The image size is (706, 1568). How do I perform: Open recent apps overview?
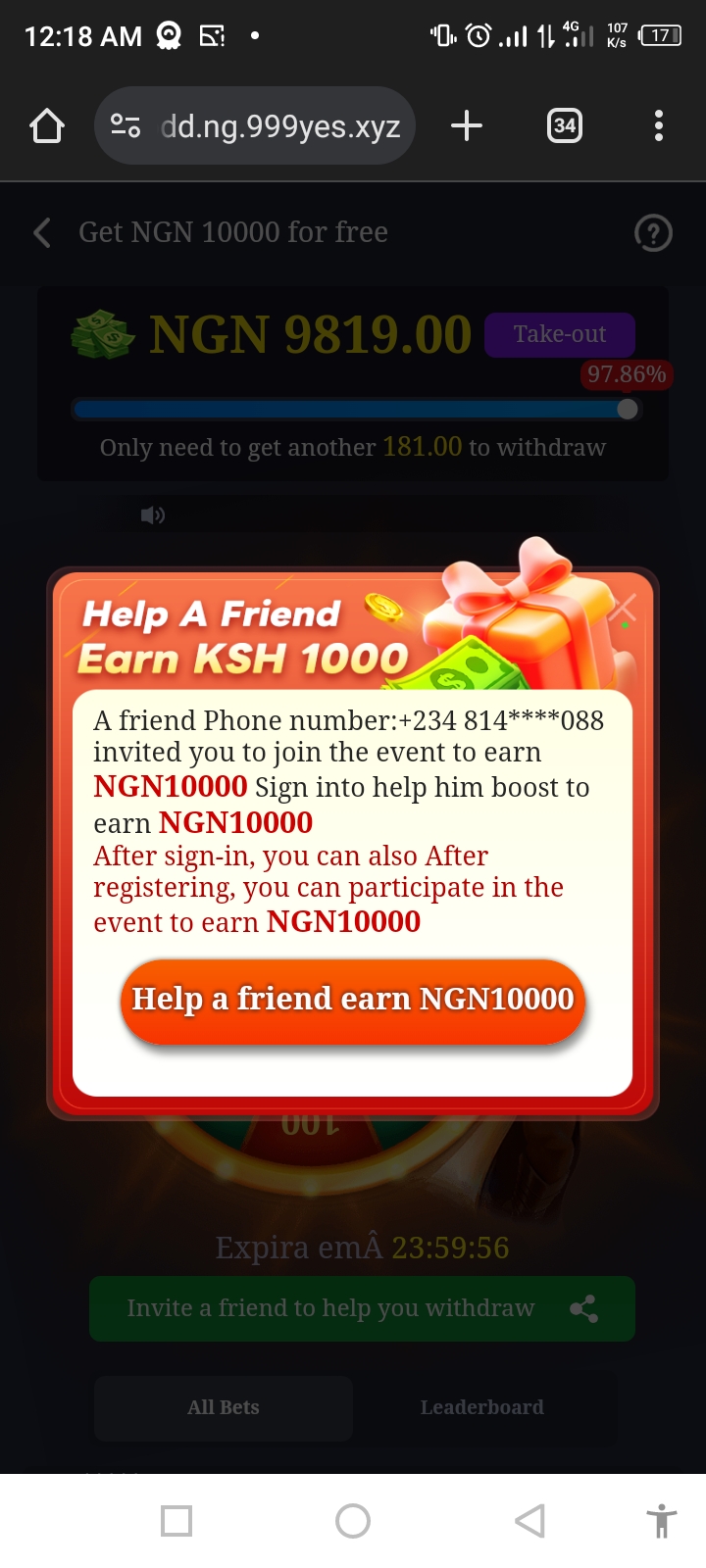[x=176, y=1521]
